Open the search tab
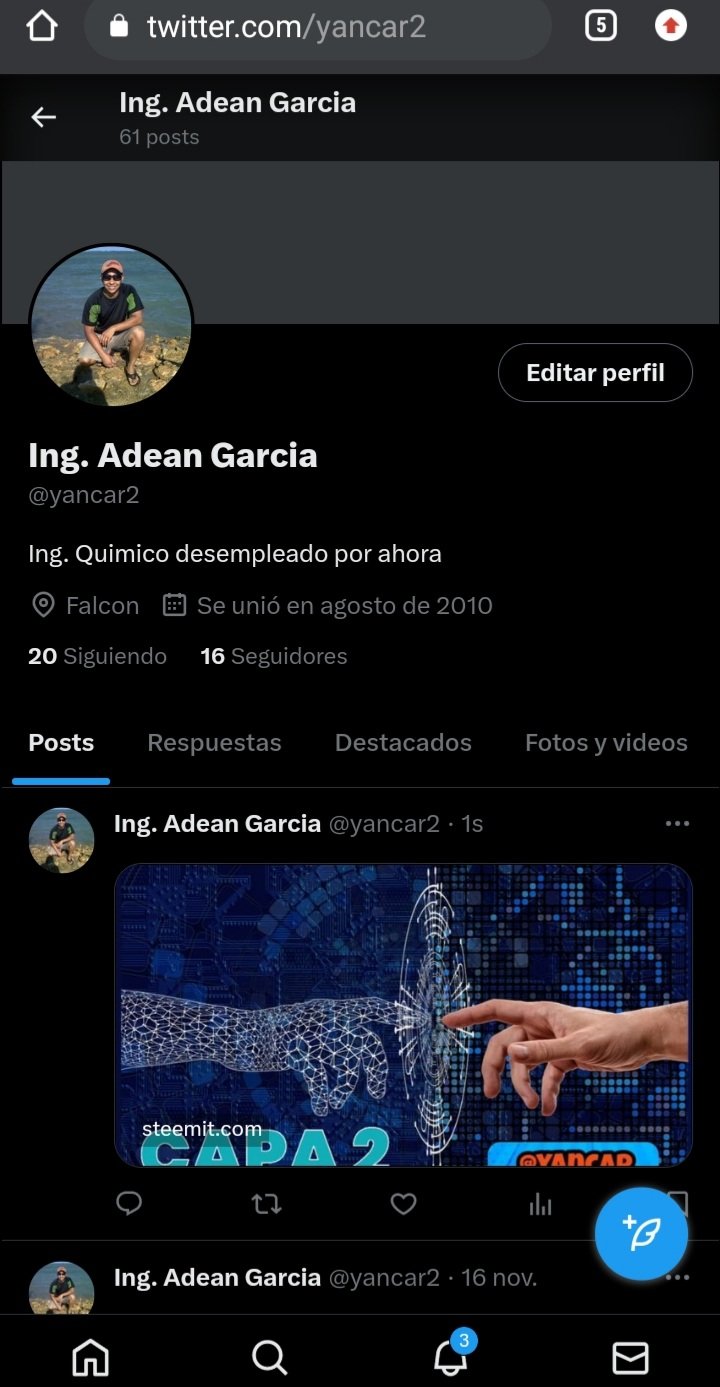Viewport: 720px width, 1387px height. (269, 1357)
